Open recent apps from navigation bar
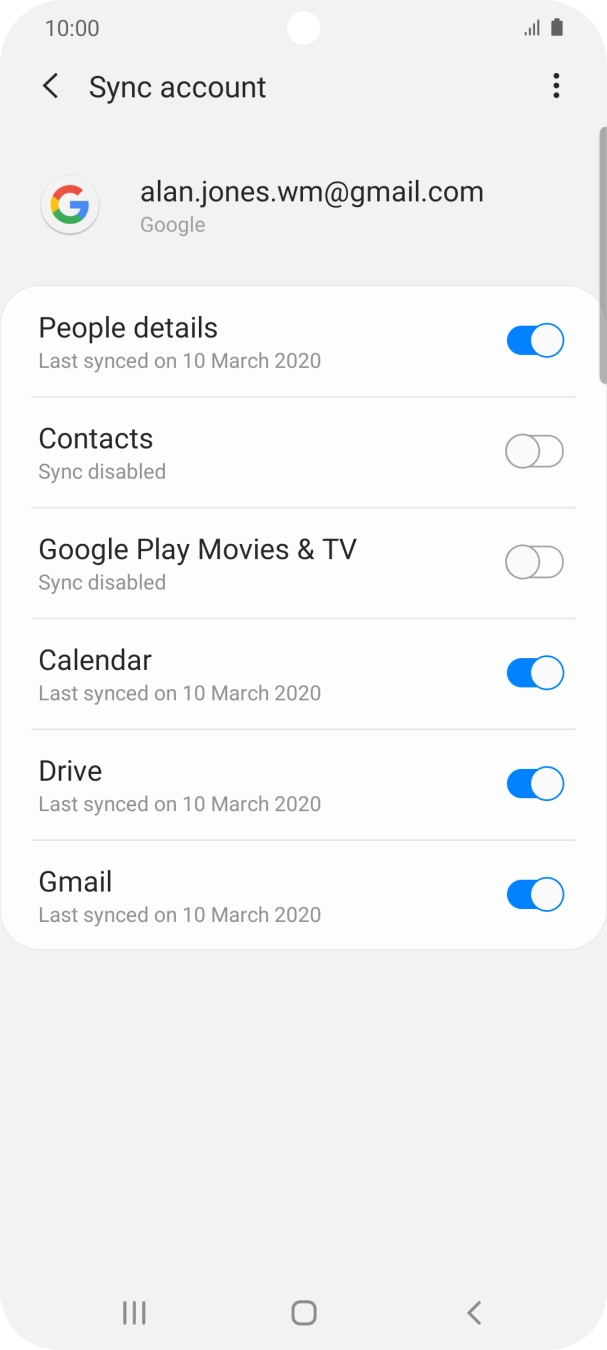 [x=134, y=1313]
